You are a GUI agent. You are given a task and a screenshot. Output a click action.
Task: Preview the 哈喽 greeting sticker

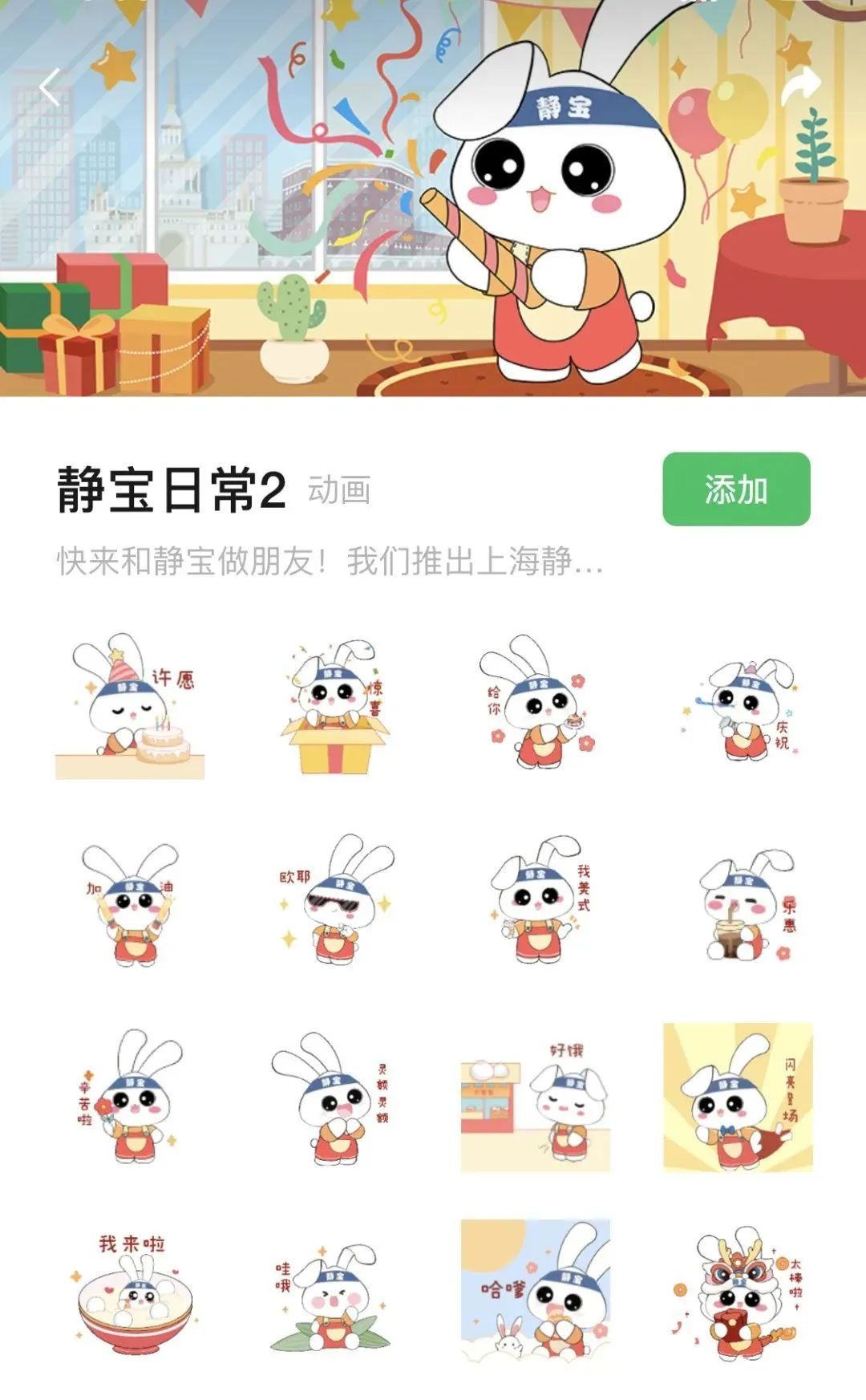click(x=536, y=1290)
